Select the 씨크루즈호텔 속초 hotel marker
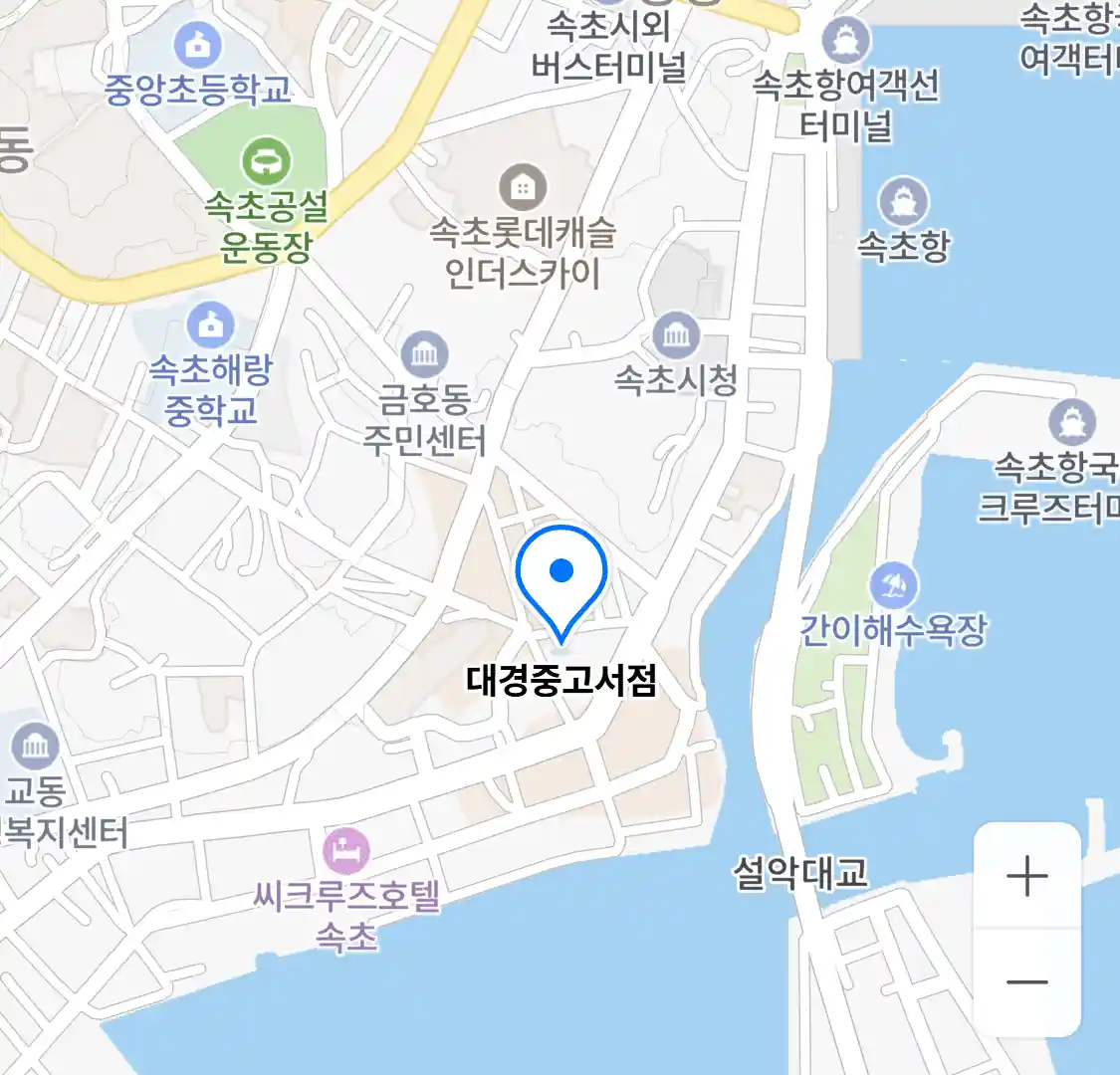The width and height of the screenshot is (1120, 1075). 346,851
